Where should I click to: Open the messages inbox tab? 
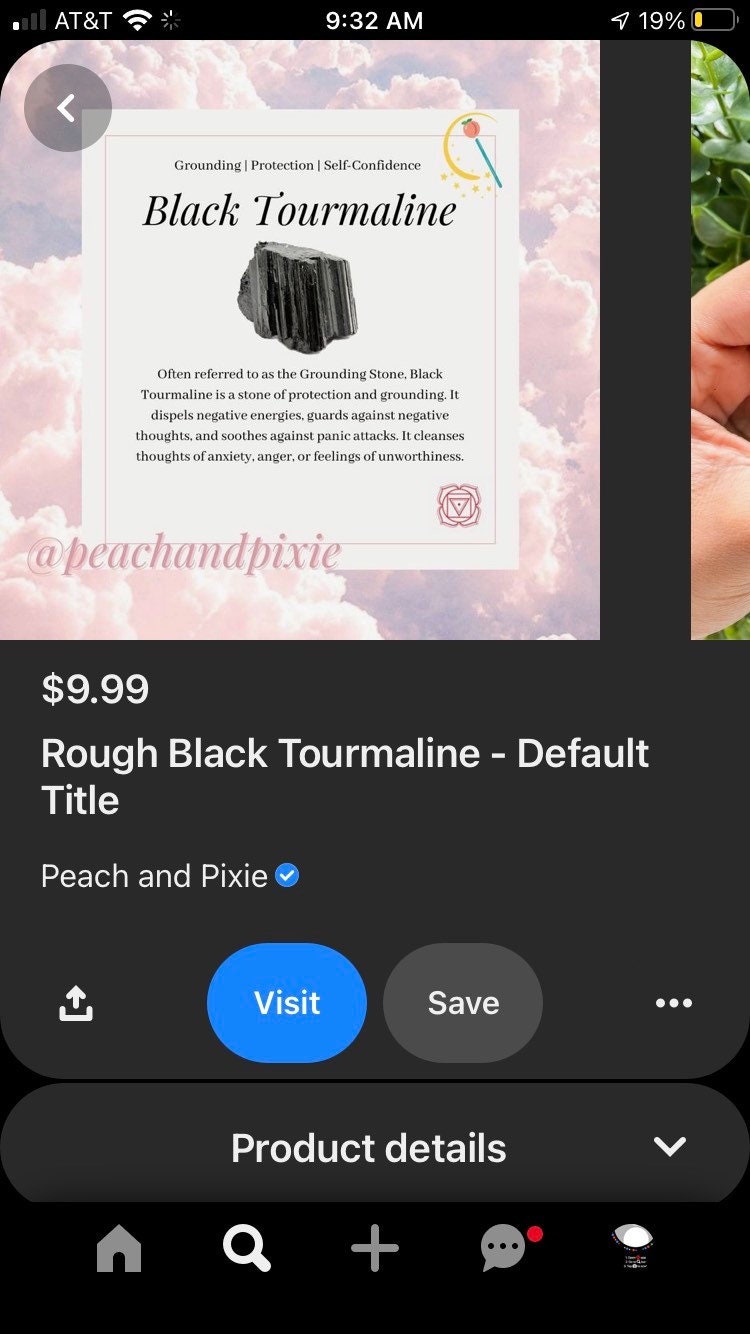(504, 1249)
